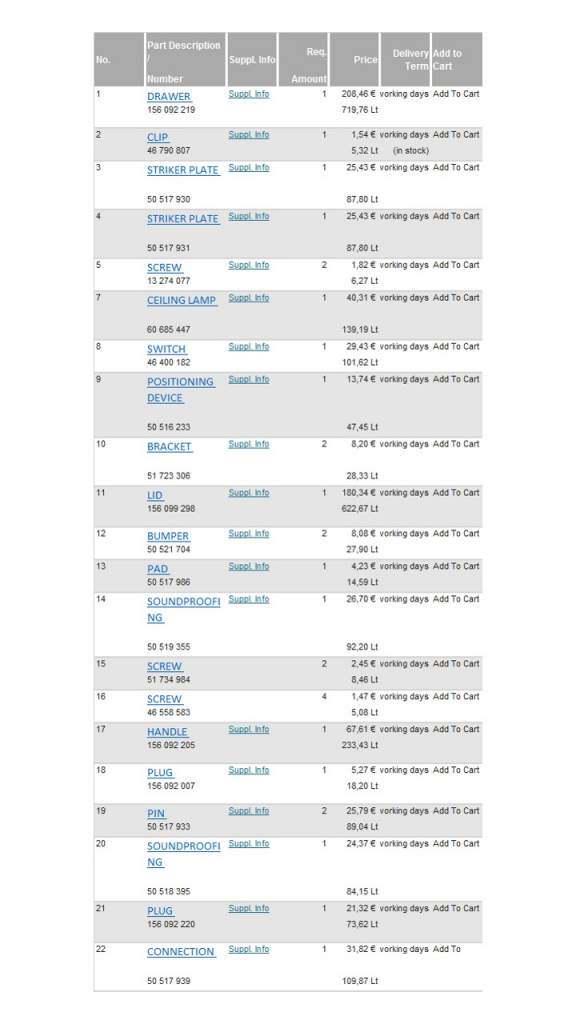
Task: Add the SWITCH to cart
Action: point(456,347)
